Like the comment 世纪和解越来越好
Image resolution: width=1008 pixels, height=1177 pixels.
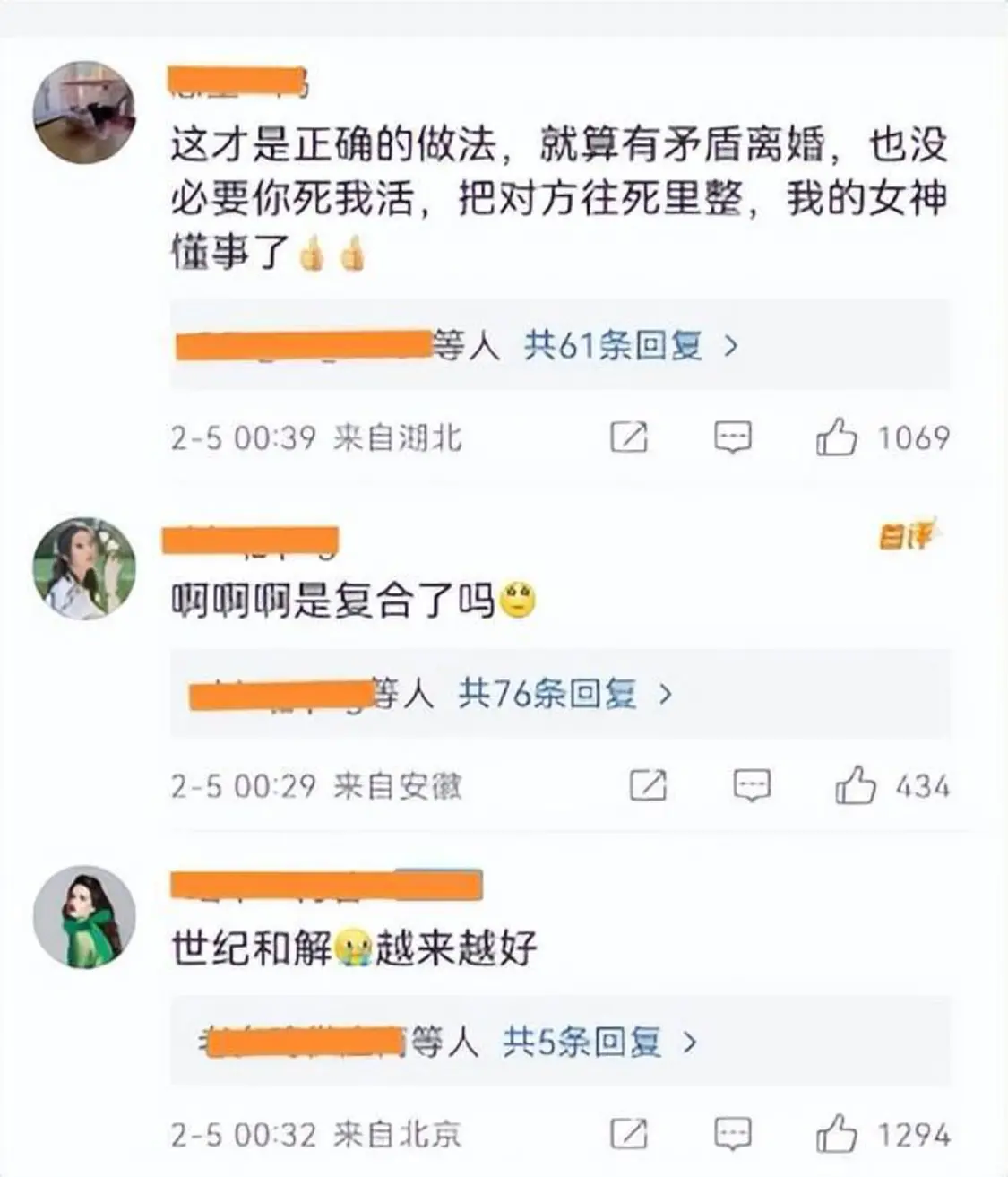click(x=836, y=1134)
